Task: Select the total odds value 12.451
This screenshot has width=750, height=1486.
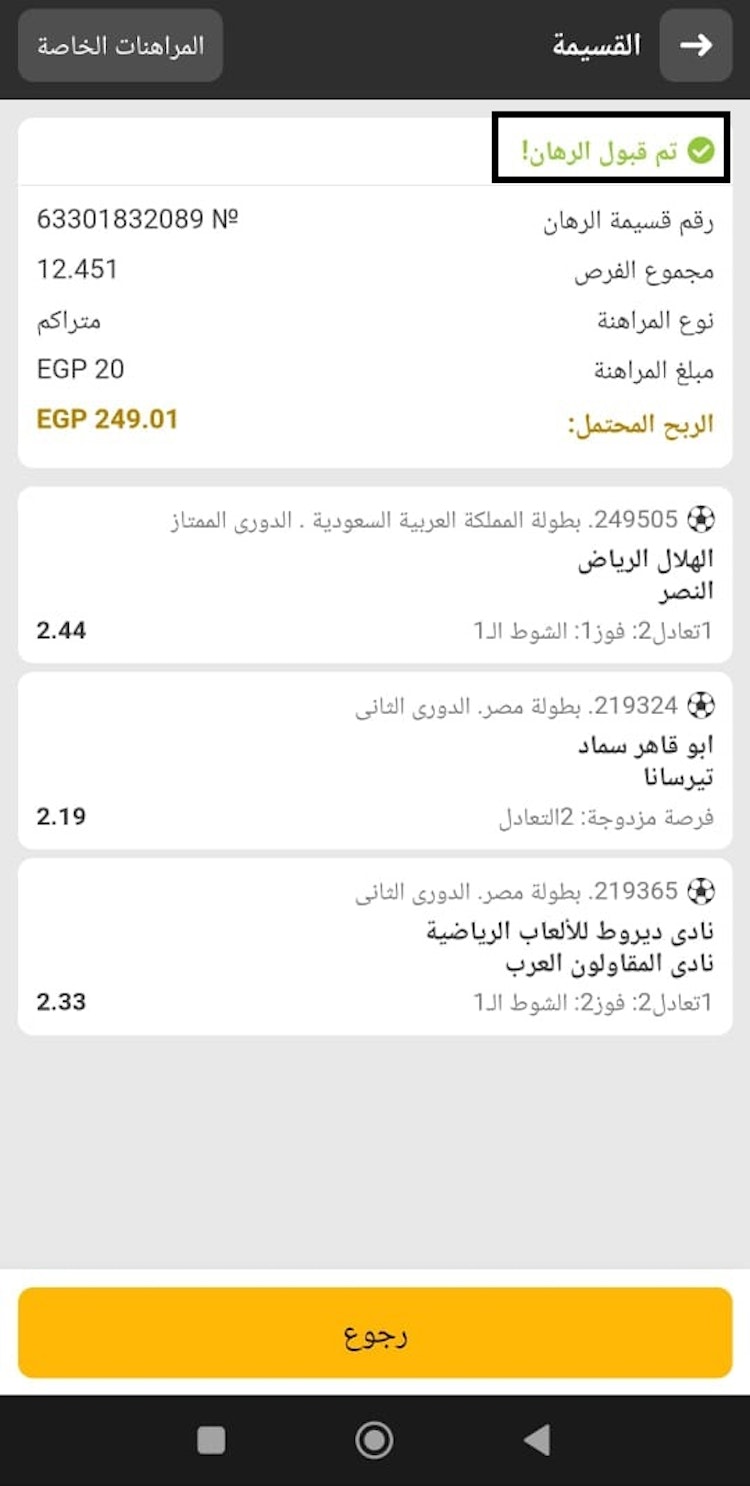Action: pyautogui.click(x=76, y=269)
